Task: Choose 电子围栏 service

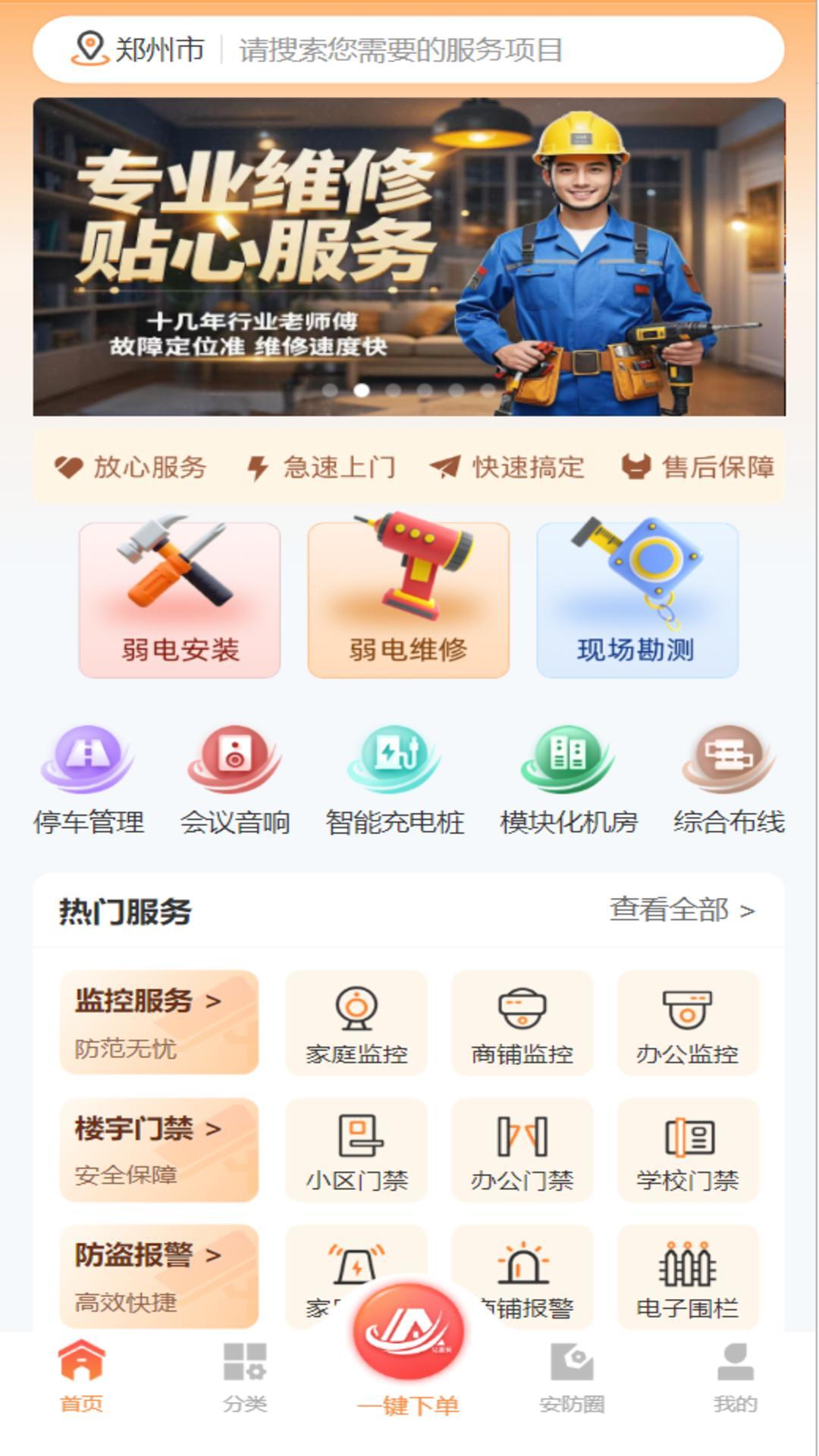Action: (x=688, y=1276)
